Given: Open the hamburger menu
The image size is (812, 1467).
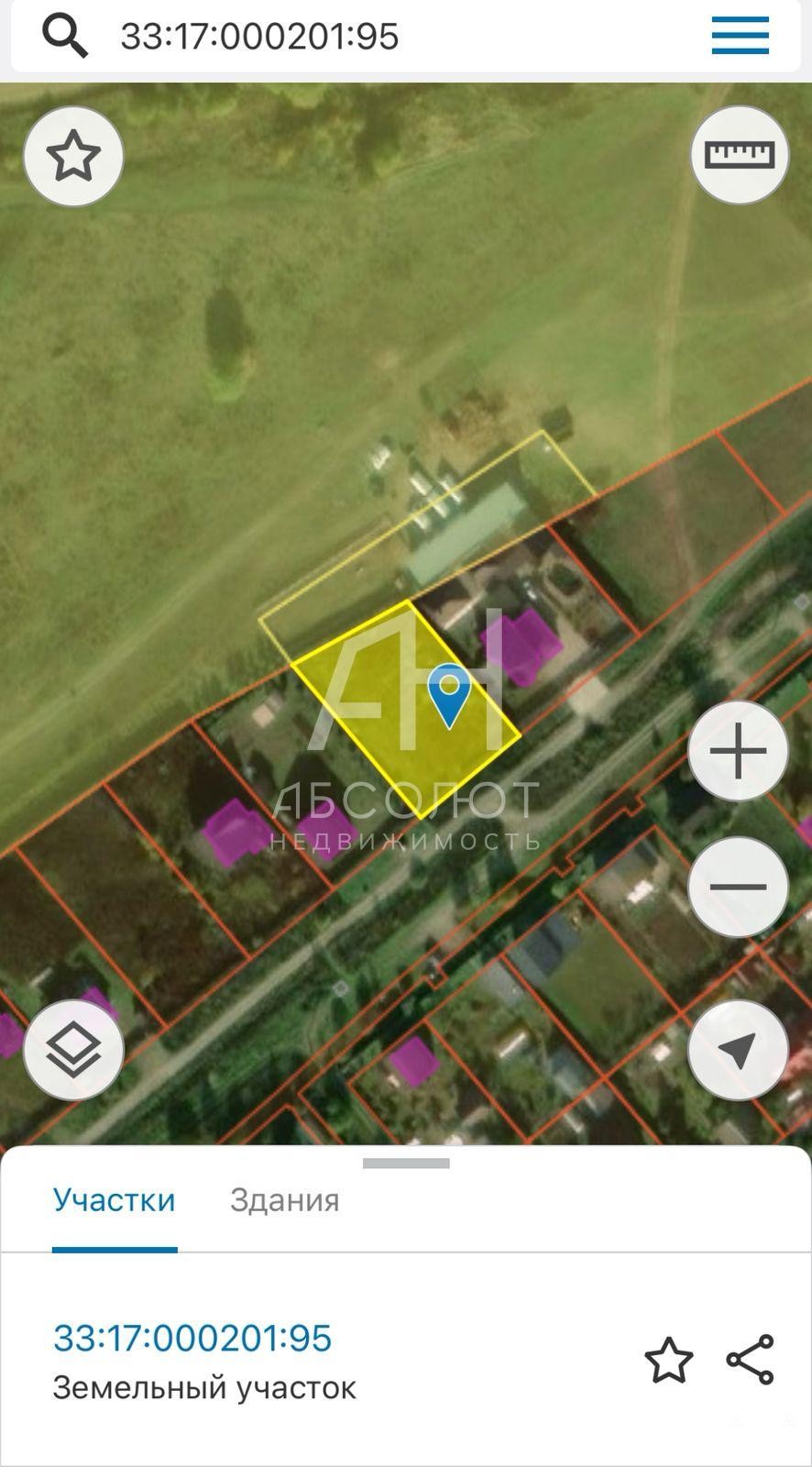Looking at the screenshot, I should click(740, 36).
